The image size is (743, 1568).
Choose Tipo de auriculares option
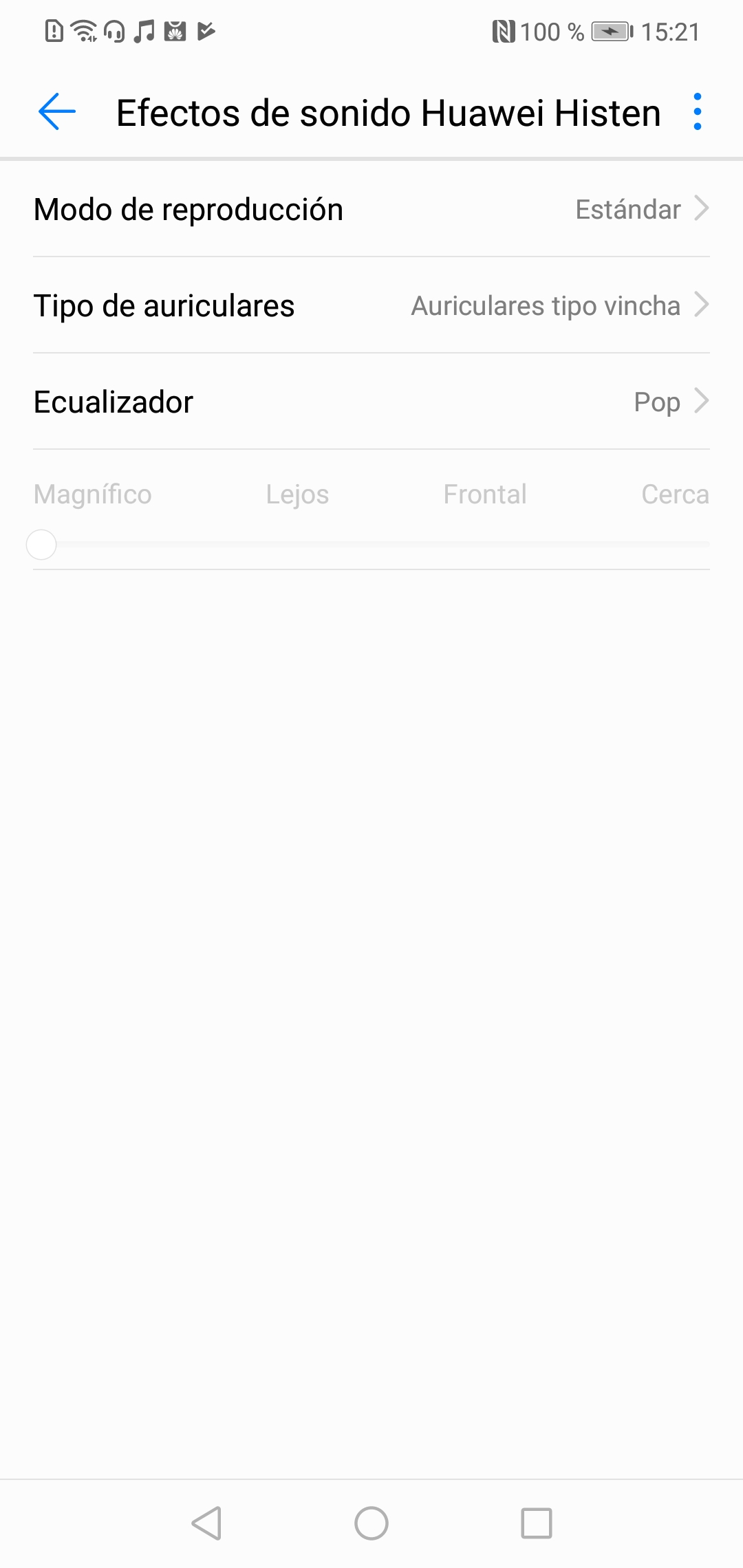tap(371, 305)
